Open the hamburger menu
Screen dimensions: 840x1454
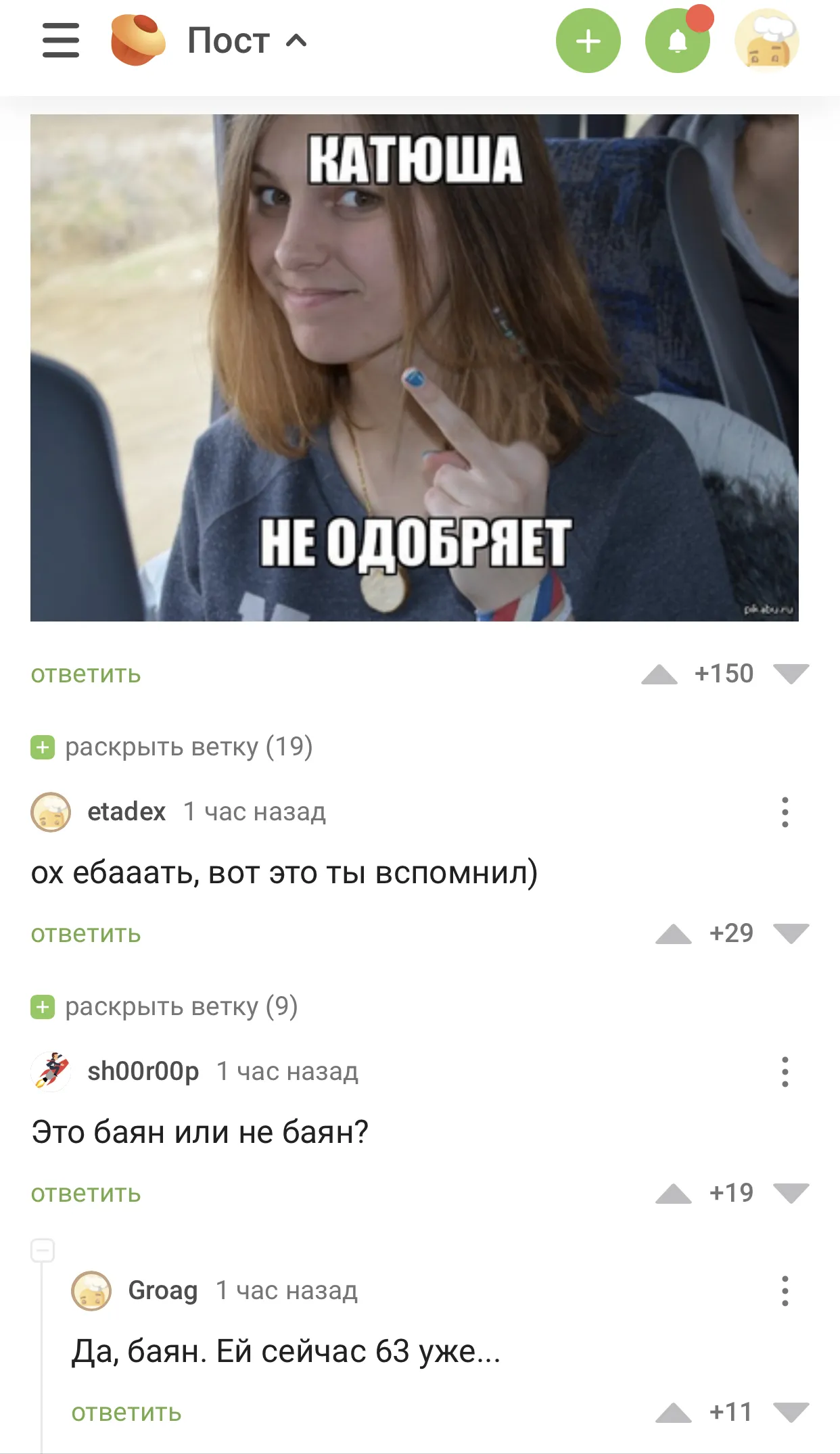tap(61, 41)
